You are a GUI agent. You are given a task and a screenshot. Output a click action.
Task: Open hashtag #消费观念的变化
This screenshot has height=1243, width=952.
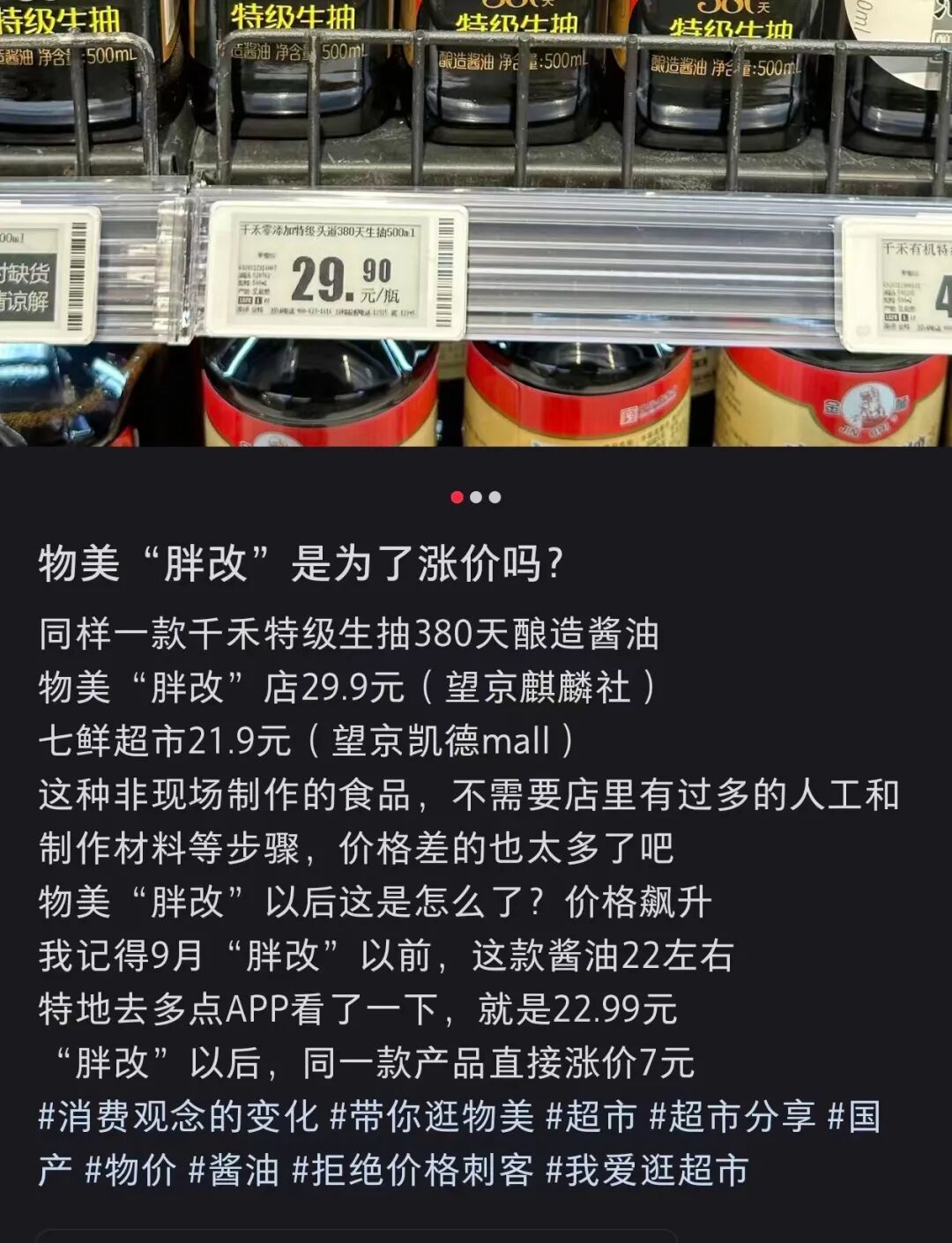pyautogui.click(x=178, y=1117)
